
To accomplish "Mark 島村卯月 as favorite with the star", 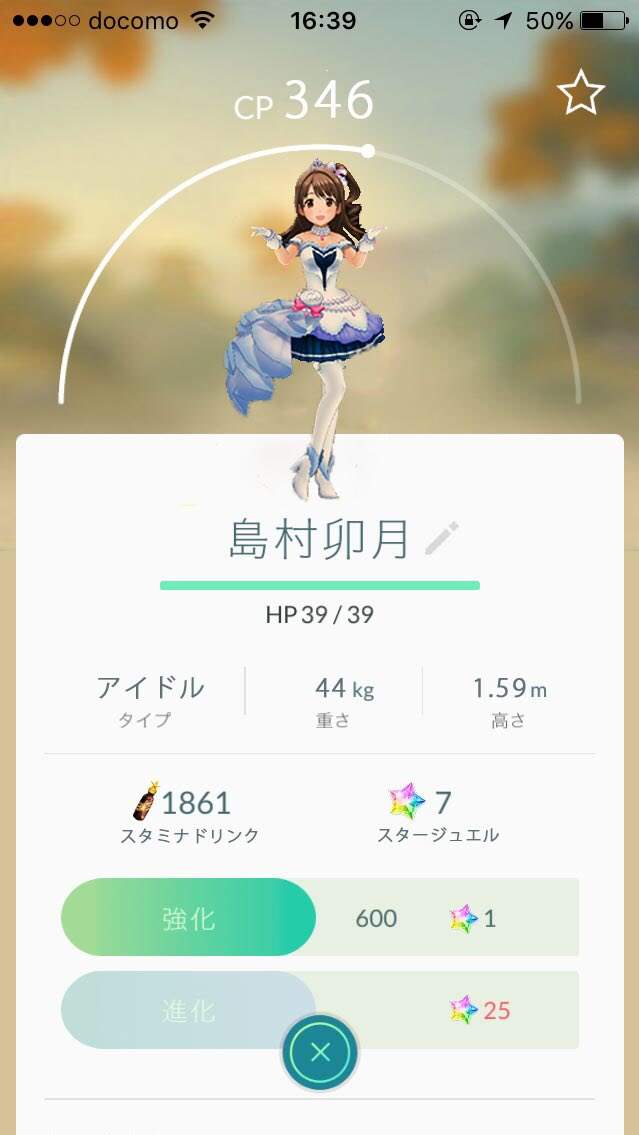I will tap(580, 93).
